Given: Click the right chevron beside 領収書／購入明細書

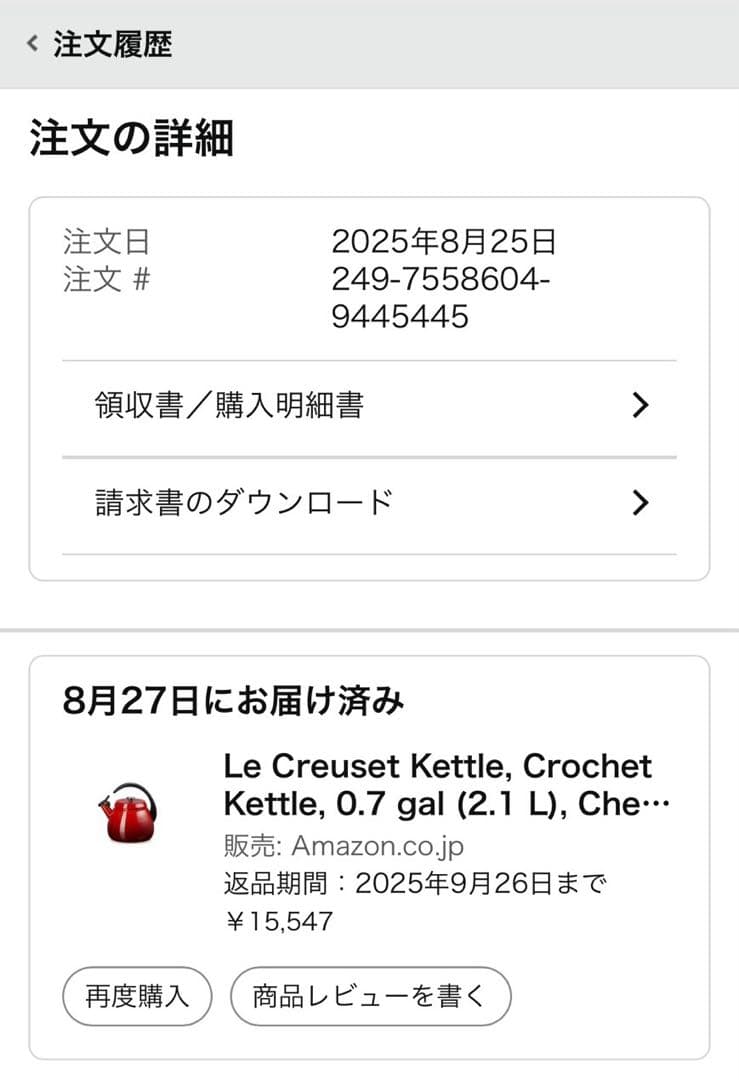Looking at the screenshot, I should [x=641, y=405].
